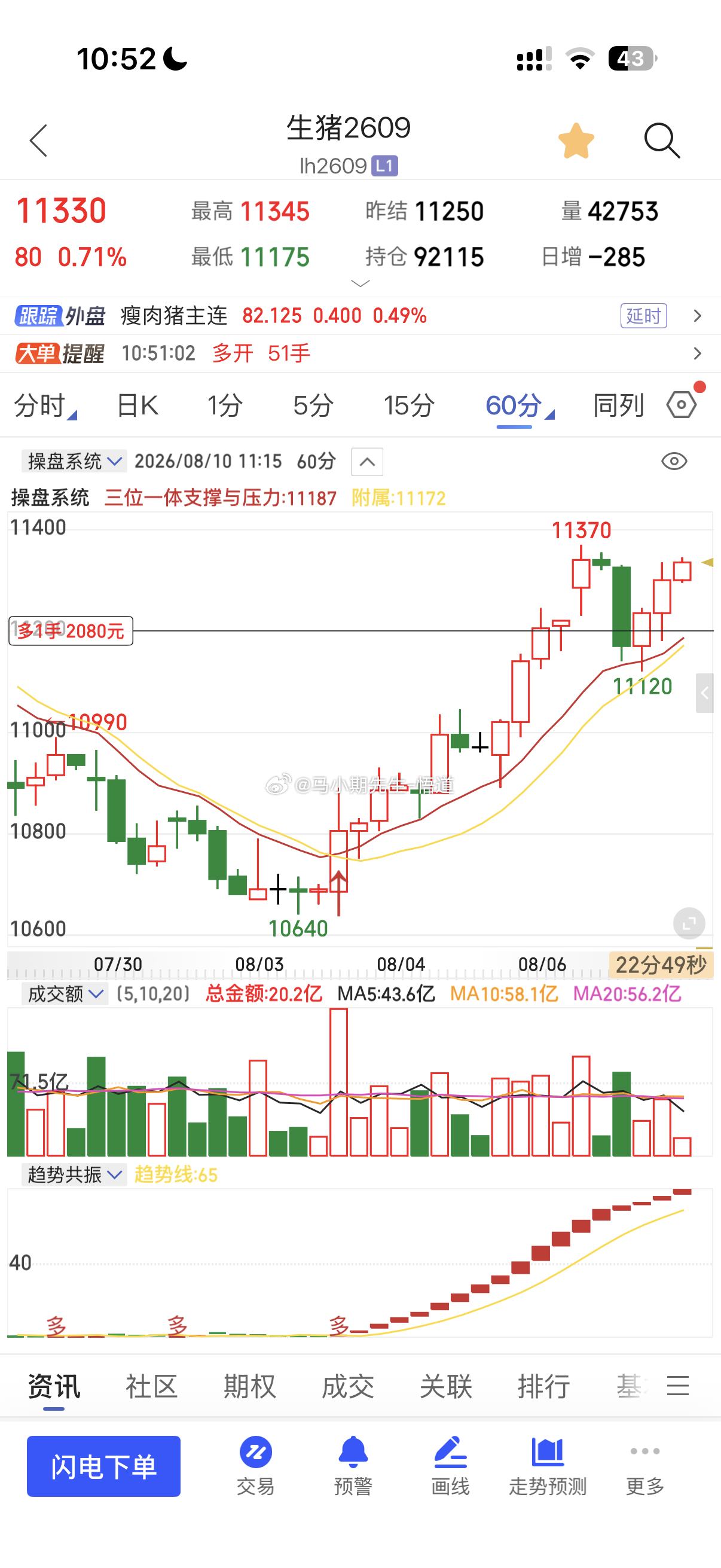Toggle the favorite star for 生猪2609
721x1568 pixels.
(576, 141)
